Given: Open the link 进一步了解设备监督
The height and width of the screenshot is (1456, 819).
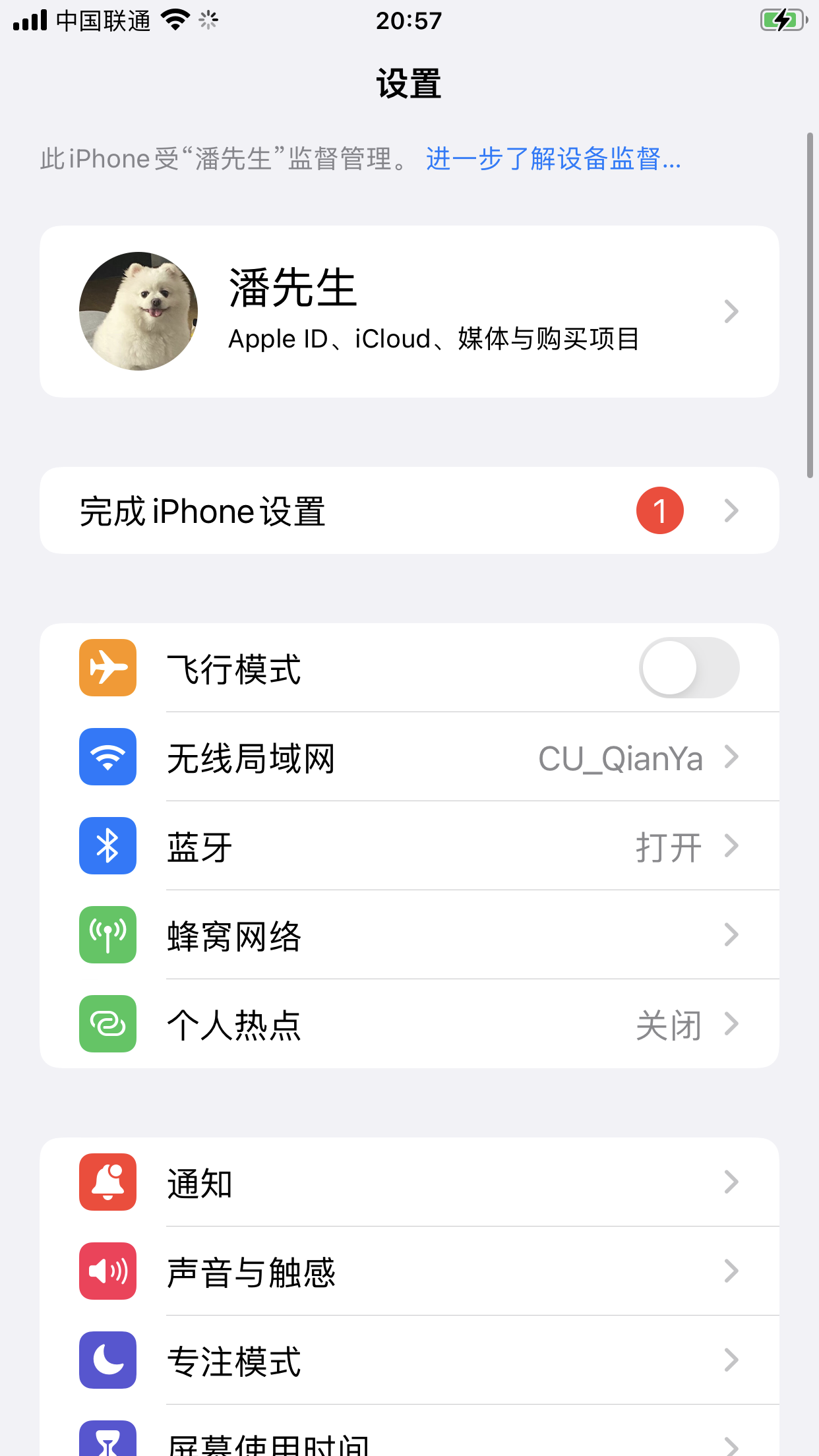Looking at the screenshot, I should click(x=553, y=159).
